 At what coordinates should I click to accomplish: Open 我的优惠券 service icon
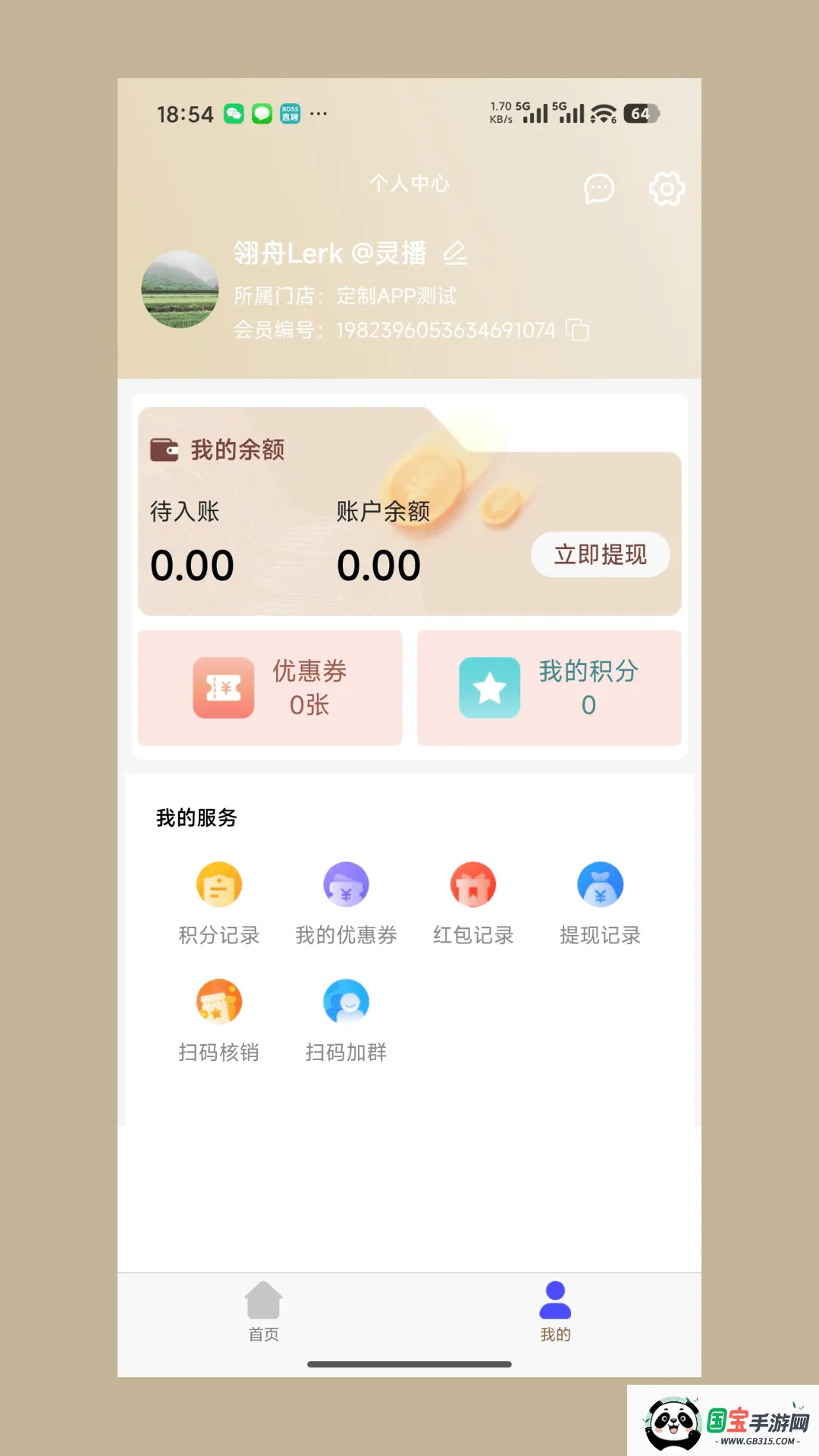(x=346, y=885)
